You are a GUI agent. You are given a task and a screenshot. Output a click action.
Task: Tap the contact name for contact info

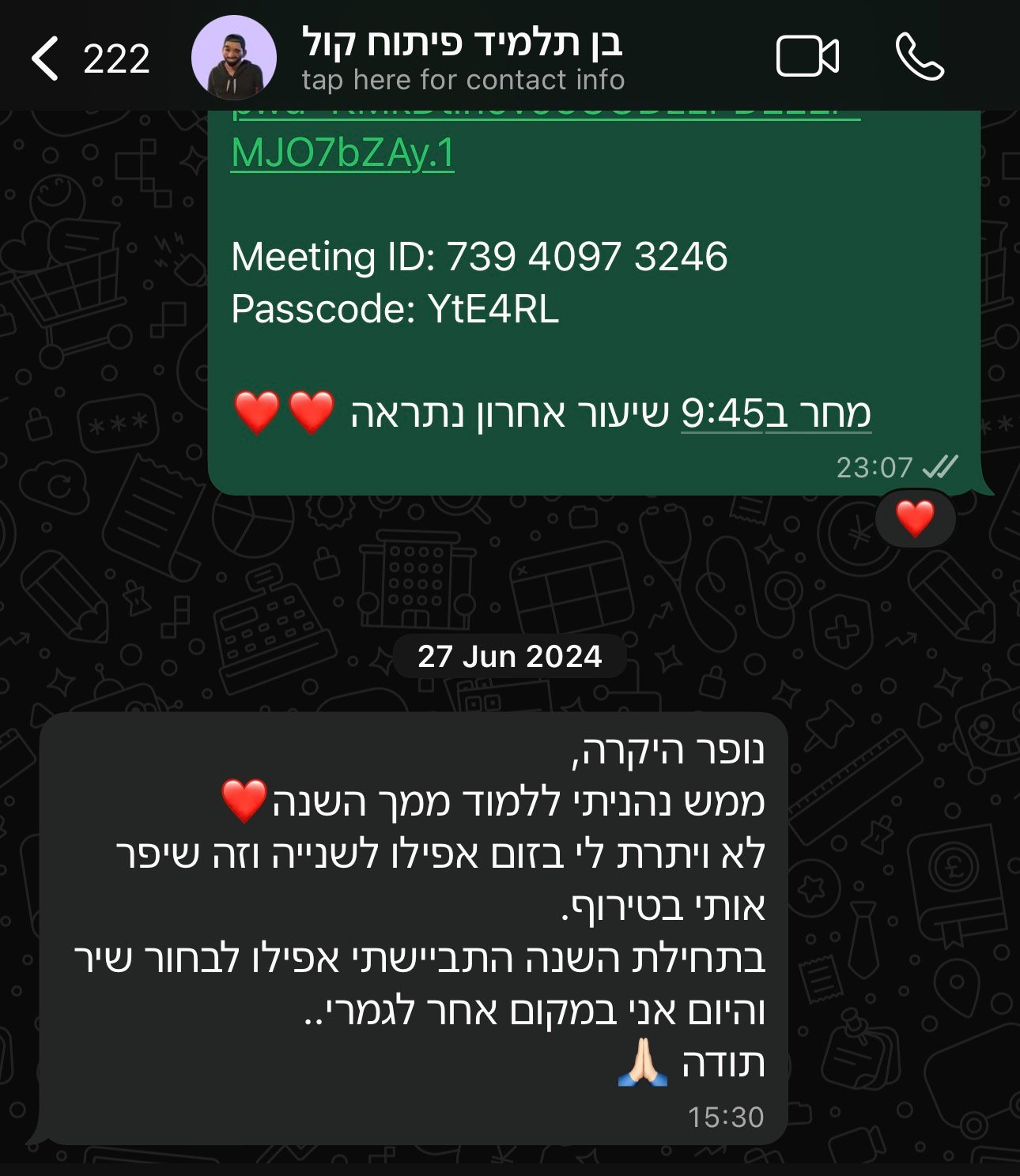click(463, 43)
